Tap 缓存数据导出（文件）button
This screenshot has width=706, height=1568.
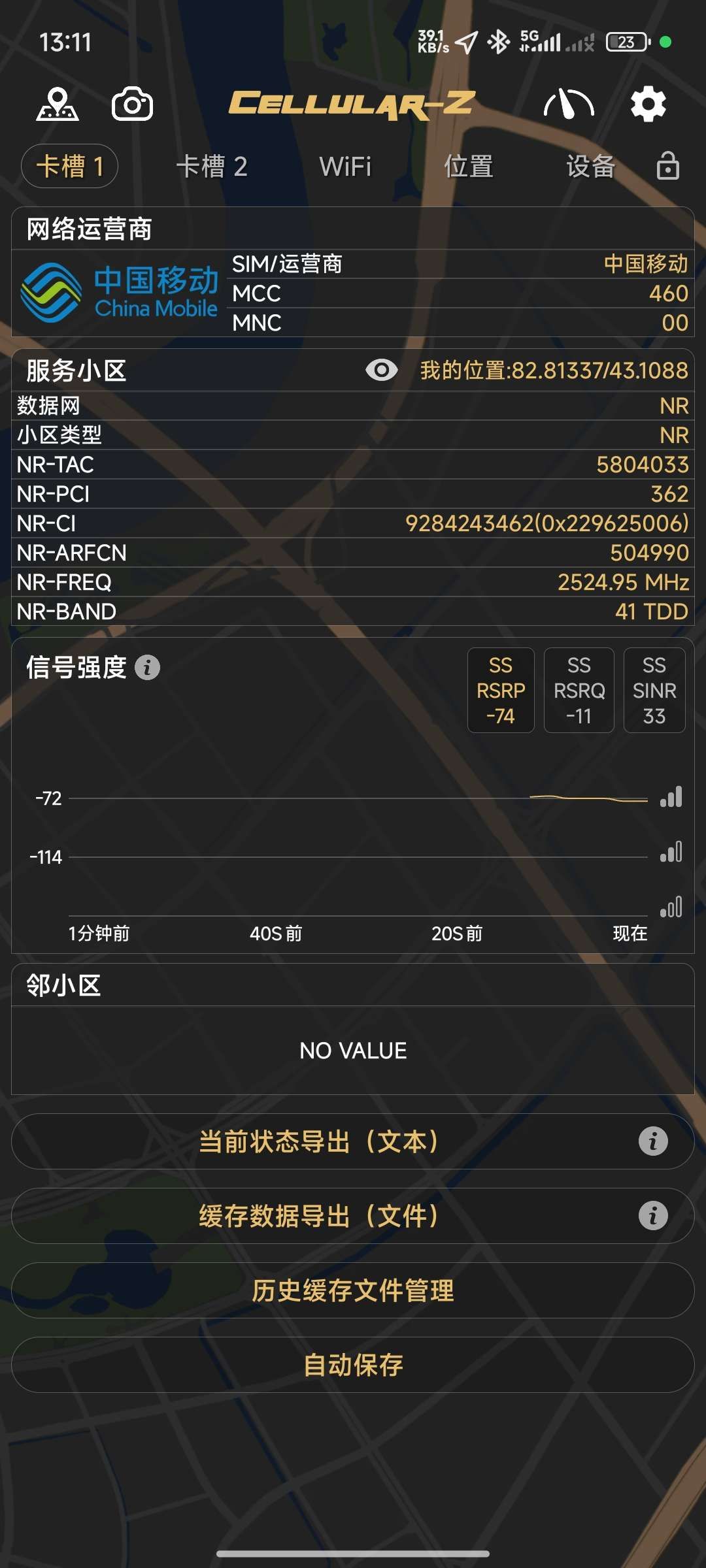pyautogui.click(x=319, y=1216)
